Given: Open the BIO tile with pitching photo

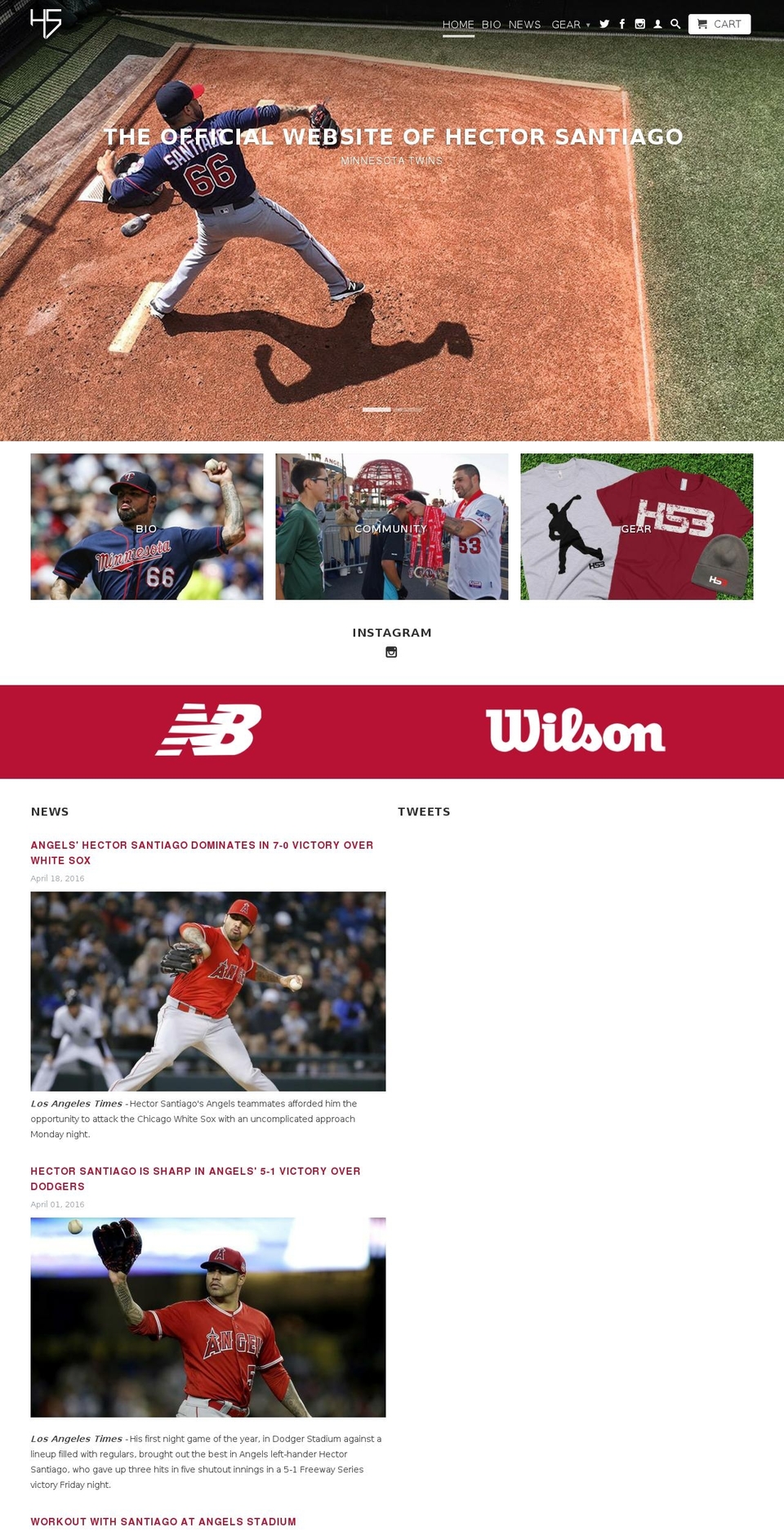Looking at the screenshot, I should click(x=146, y=527).
